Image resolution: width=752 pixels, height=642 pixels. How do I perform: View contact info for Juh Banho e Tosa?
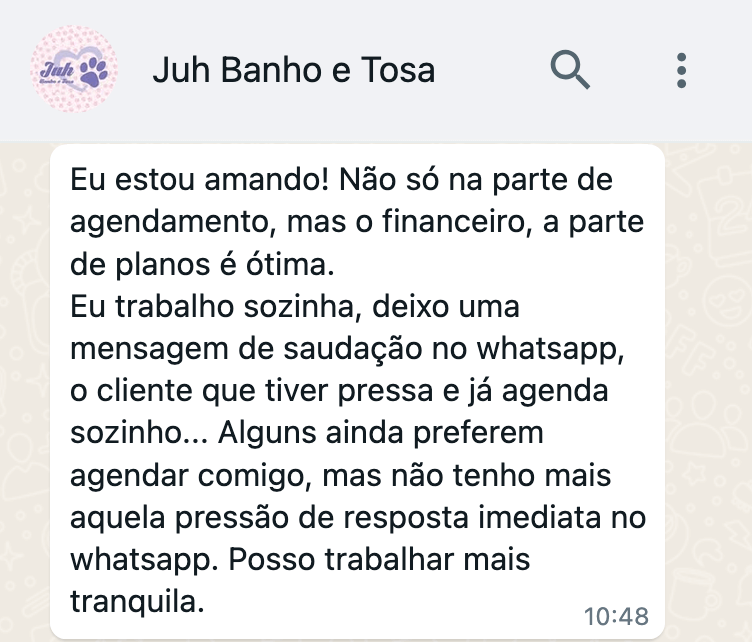pos(293,71)
